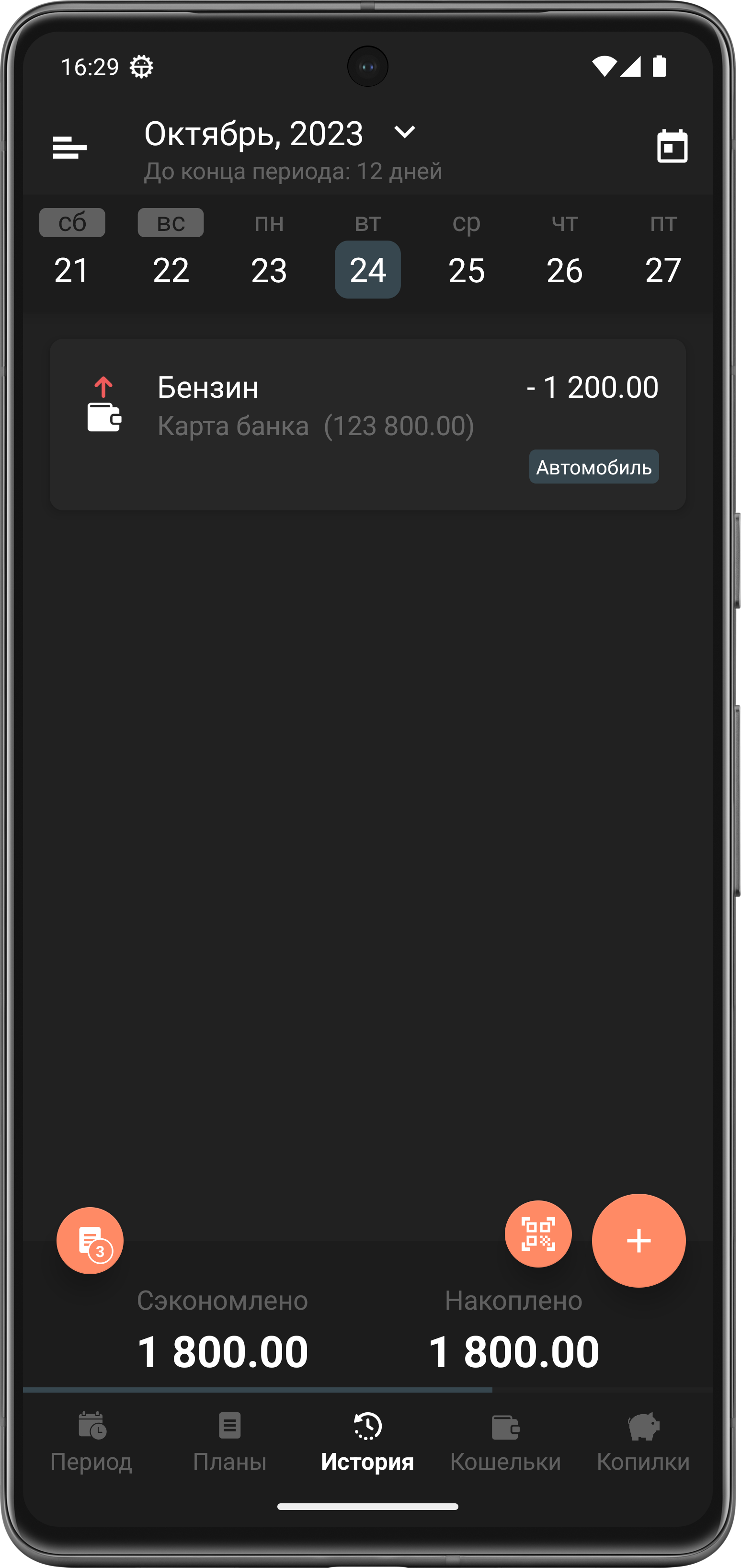Add a new transaction with plus button
Image resolution: width=741 pixels, height=1568 pixels.
[638, 1241]
